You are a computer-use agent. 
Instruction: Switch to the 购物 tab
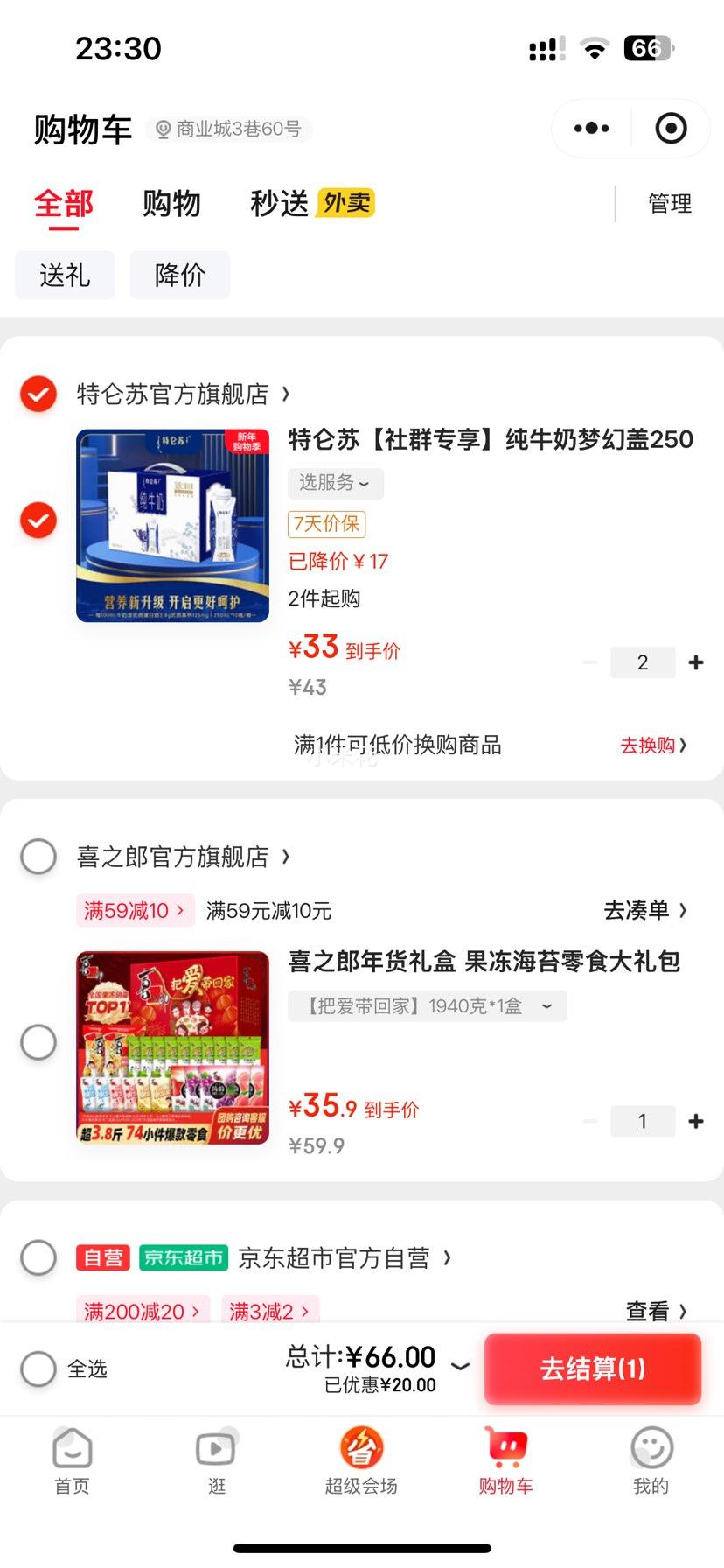(x=171, y=203)
